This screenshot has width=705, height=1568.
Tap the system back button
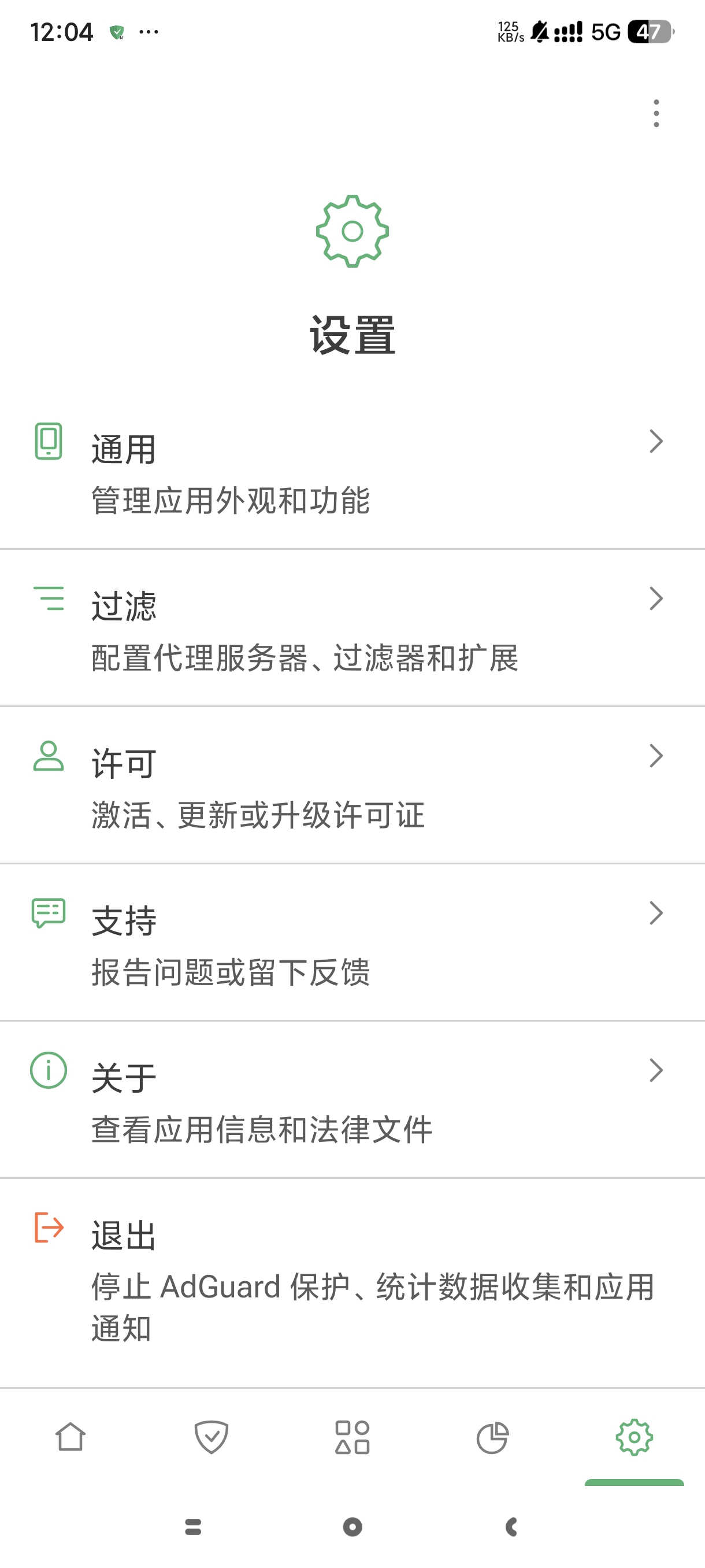tap(511, 1526)
